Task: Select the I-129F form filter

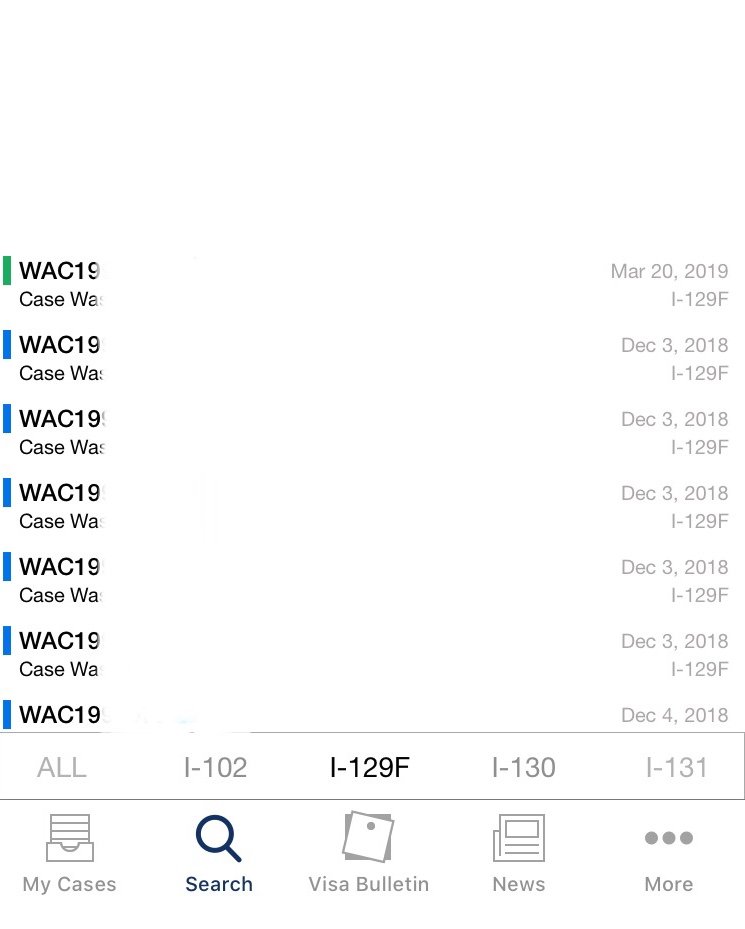Action: [x=370, y=767]
